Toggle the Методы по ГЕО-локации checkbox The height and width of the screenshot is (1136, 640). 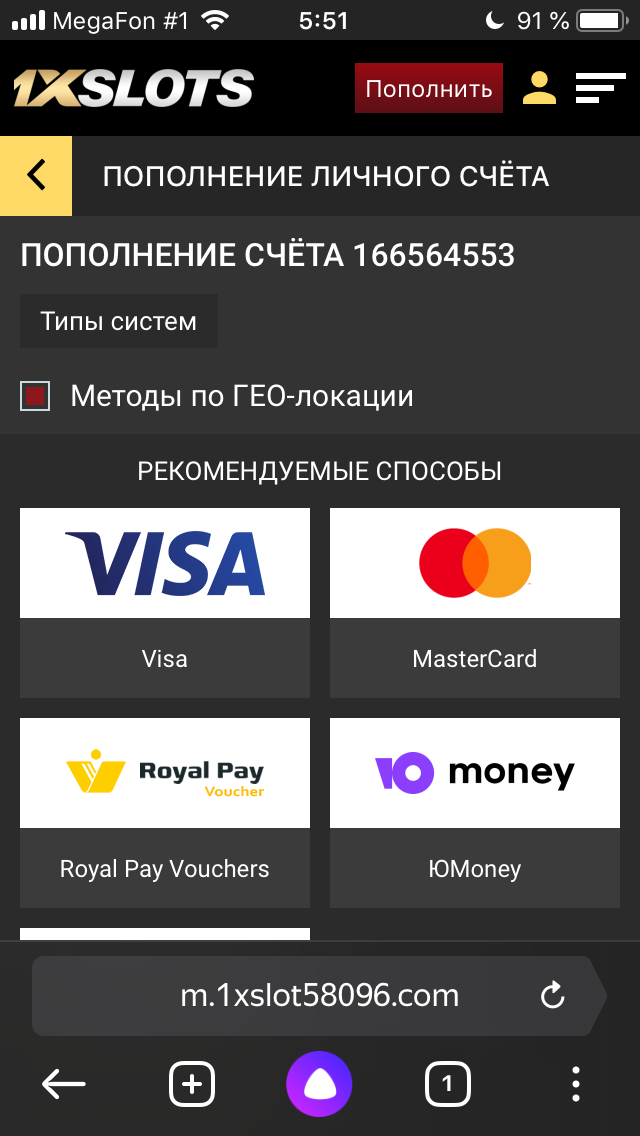pyautogui.click(x=36, y=396)
